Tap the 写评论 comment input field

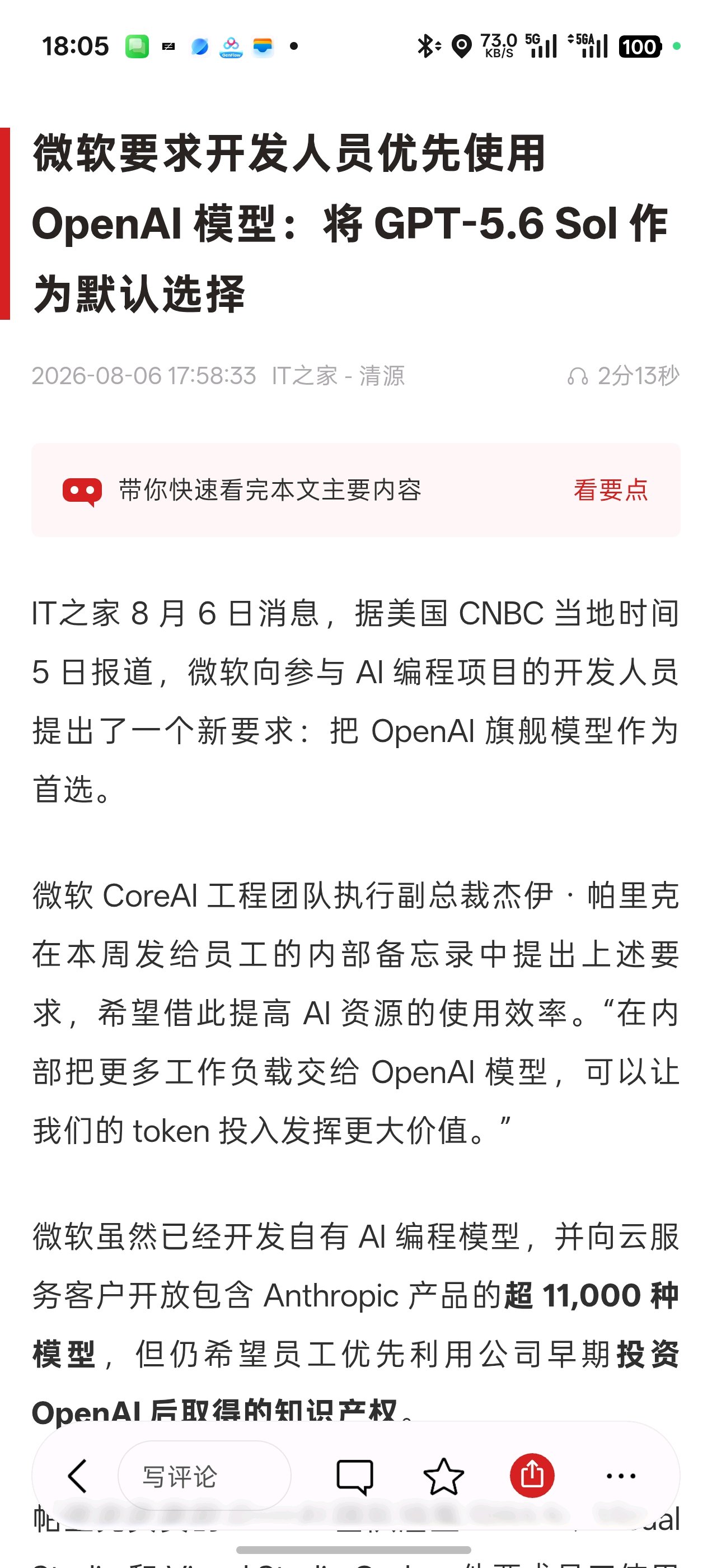[204, 1476]
